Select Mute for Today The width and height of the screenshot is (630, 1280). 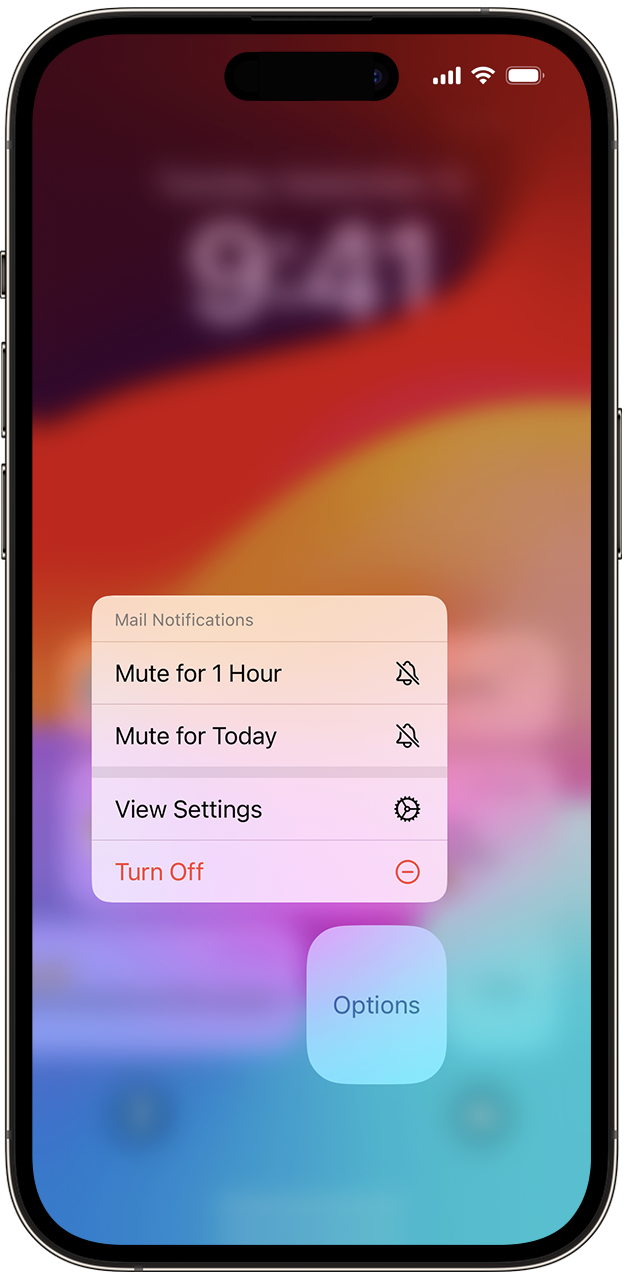(268, 736)
